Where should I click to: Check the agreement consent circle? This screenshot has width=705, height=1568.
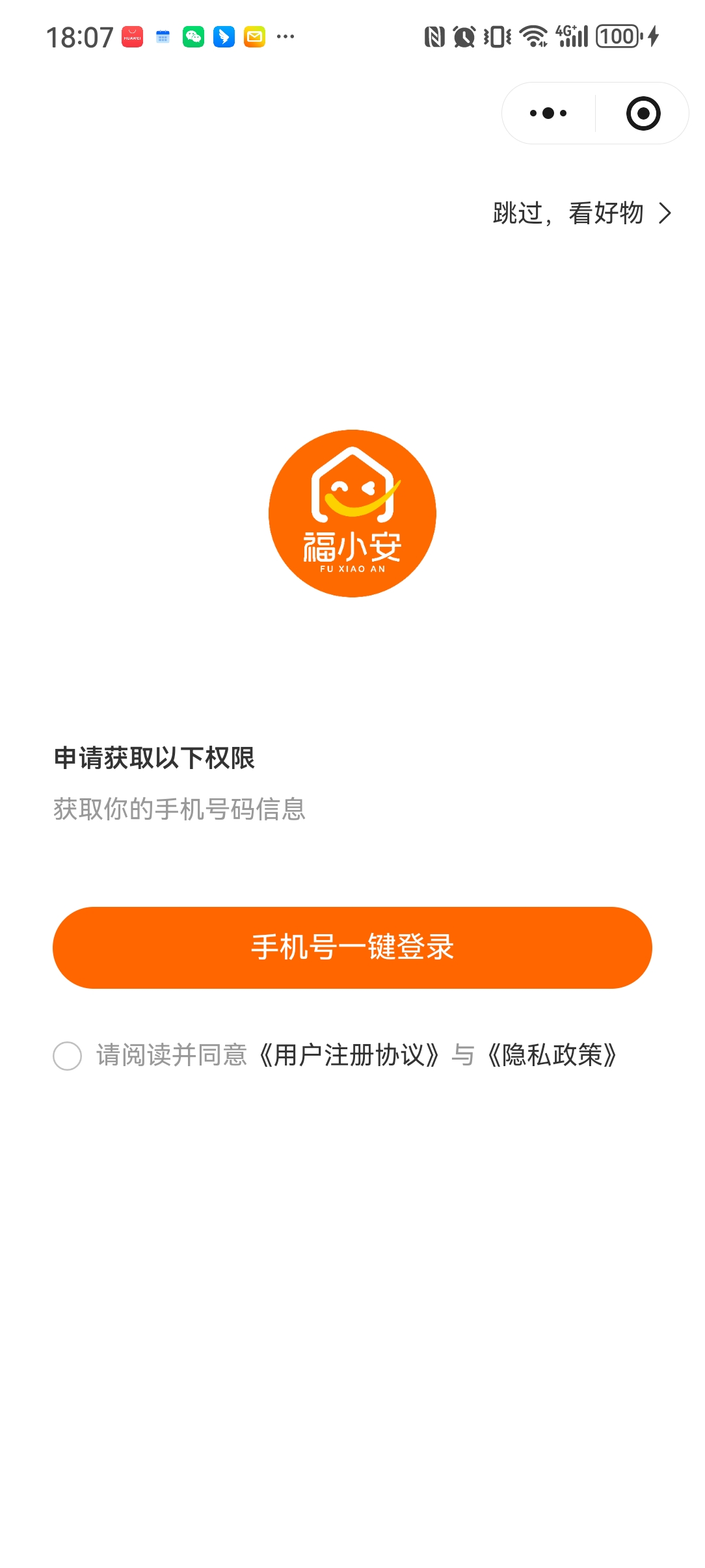(68, 1055)
